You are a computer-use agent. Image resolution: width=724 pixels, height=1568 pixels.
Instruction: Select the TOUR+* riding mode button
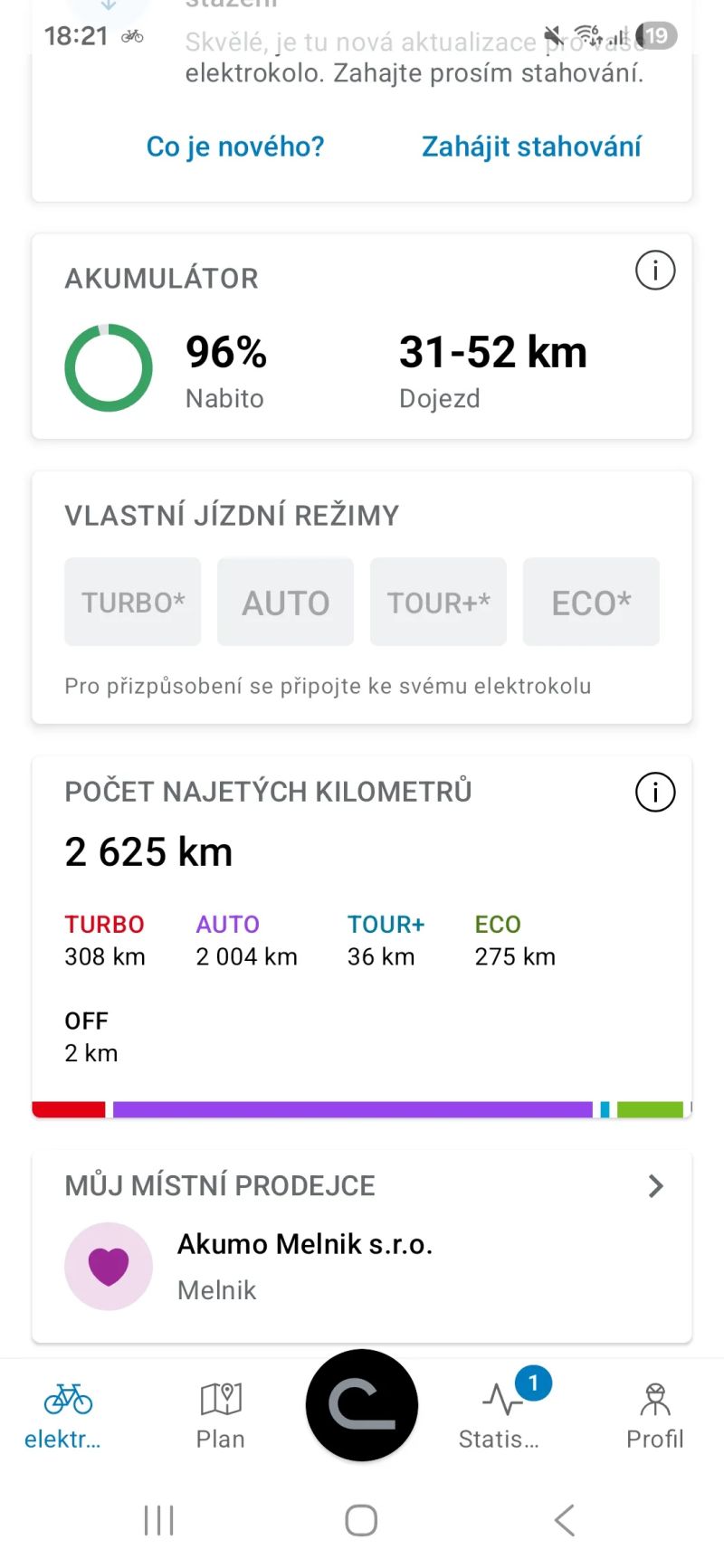click(438, 602)
